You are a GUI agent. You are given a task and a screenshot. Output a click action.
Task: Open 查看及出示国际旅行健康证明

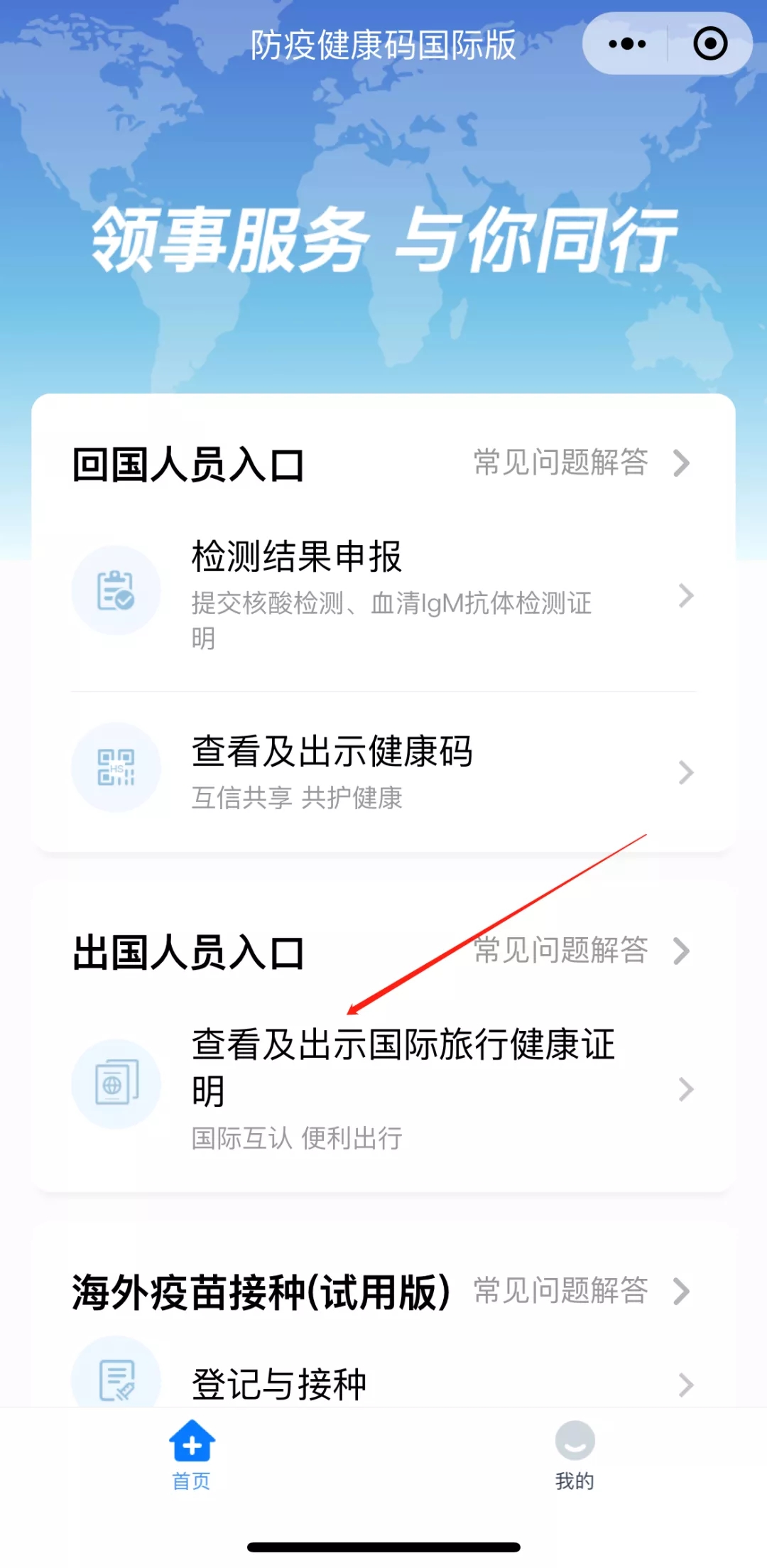point(383,1088)
